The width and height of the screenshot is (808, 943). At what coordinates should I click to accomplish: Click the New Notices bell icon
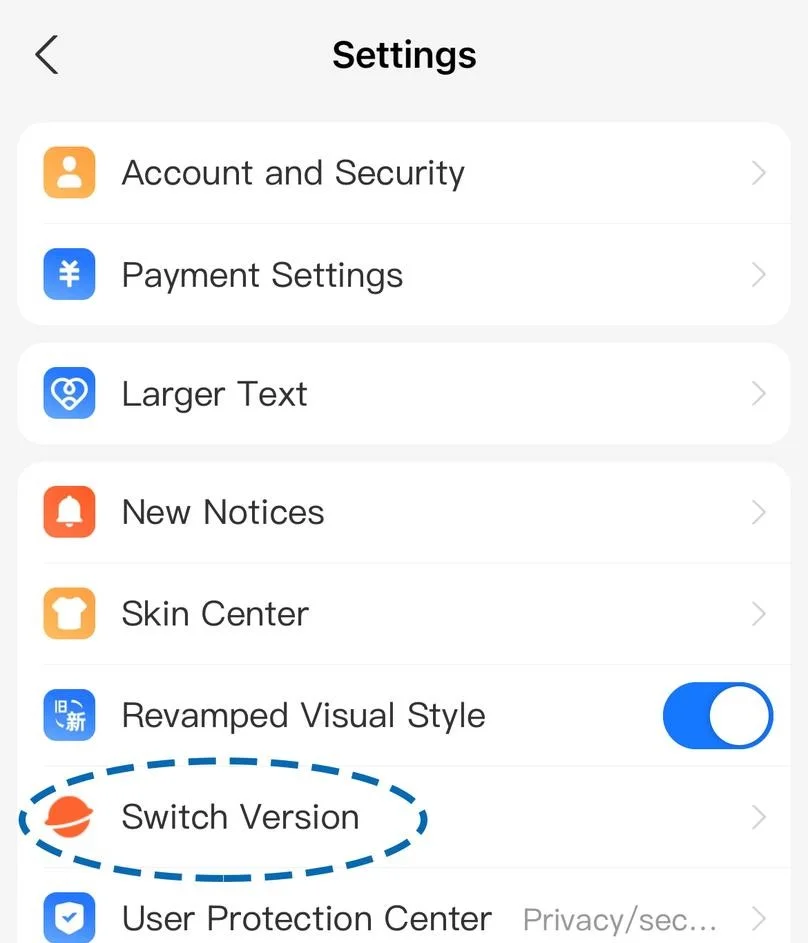[68, 511]
